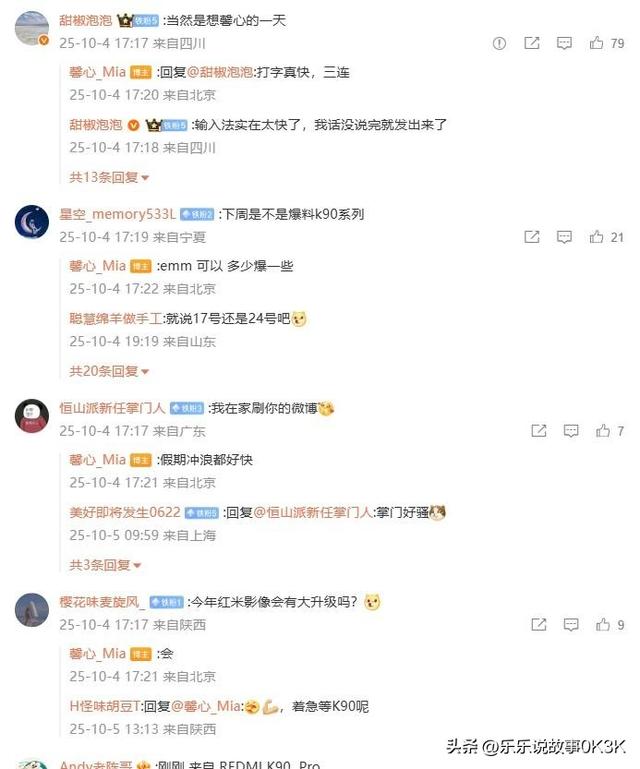Reply to 甜椒泡泡's comment
This screenshot has width=640, height=769.
(564, 43)
